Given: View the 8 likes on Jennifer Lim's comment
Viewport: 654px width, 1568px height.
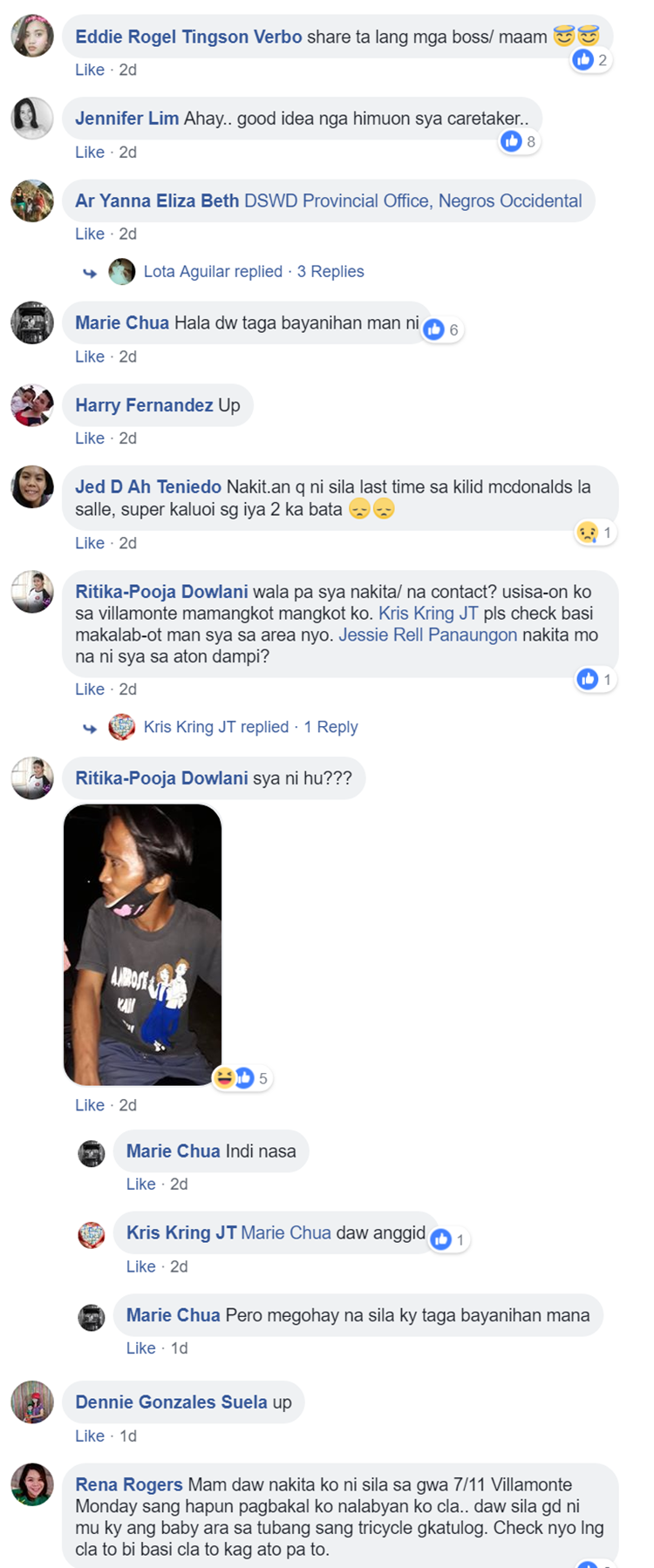Looking at the screenshot, I should (x=519, y=141).
